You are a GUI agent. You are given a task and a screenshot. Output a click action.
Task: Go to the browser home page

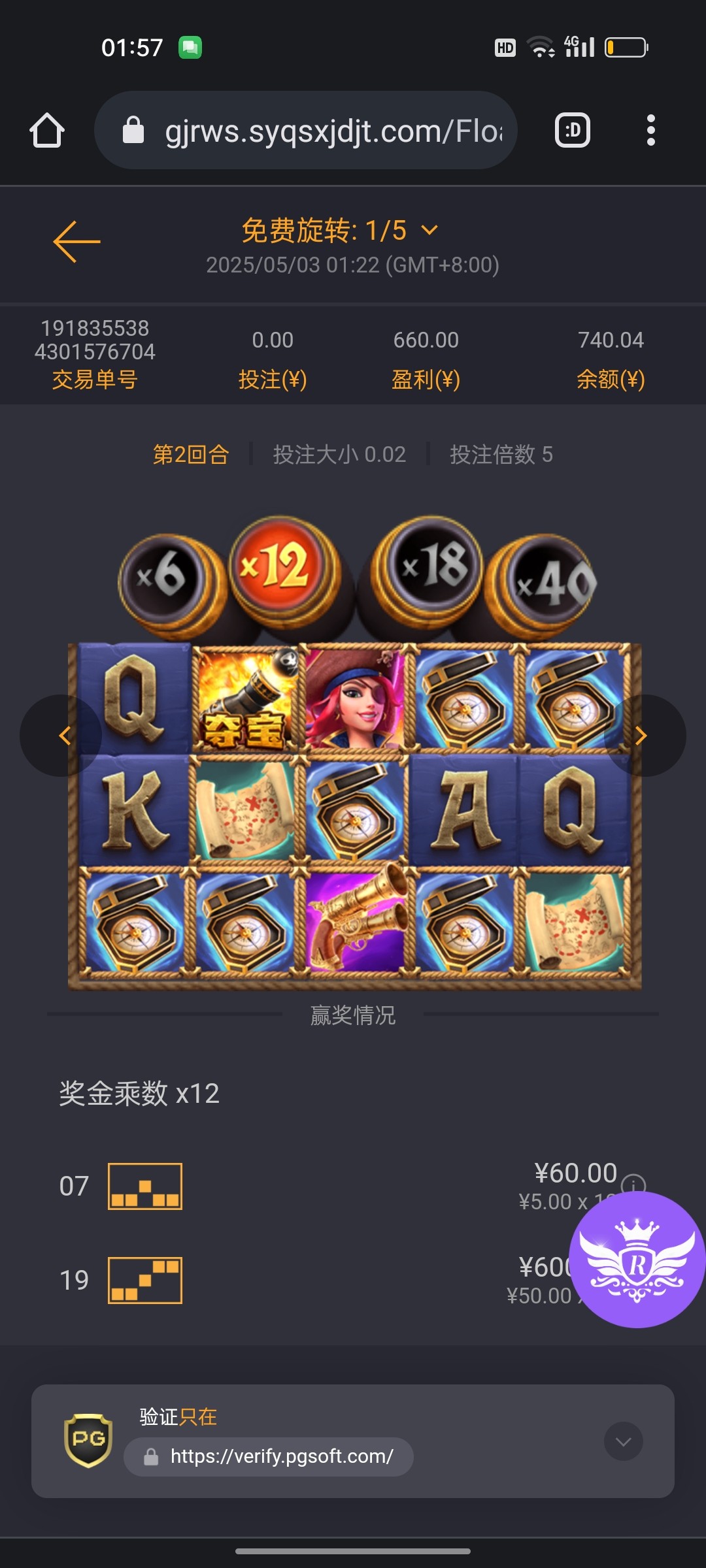point(47,131)
